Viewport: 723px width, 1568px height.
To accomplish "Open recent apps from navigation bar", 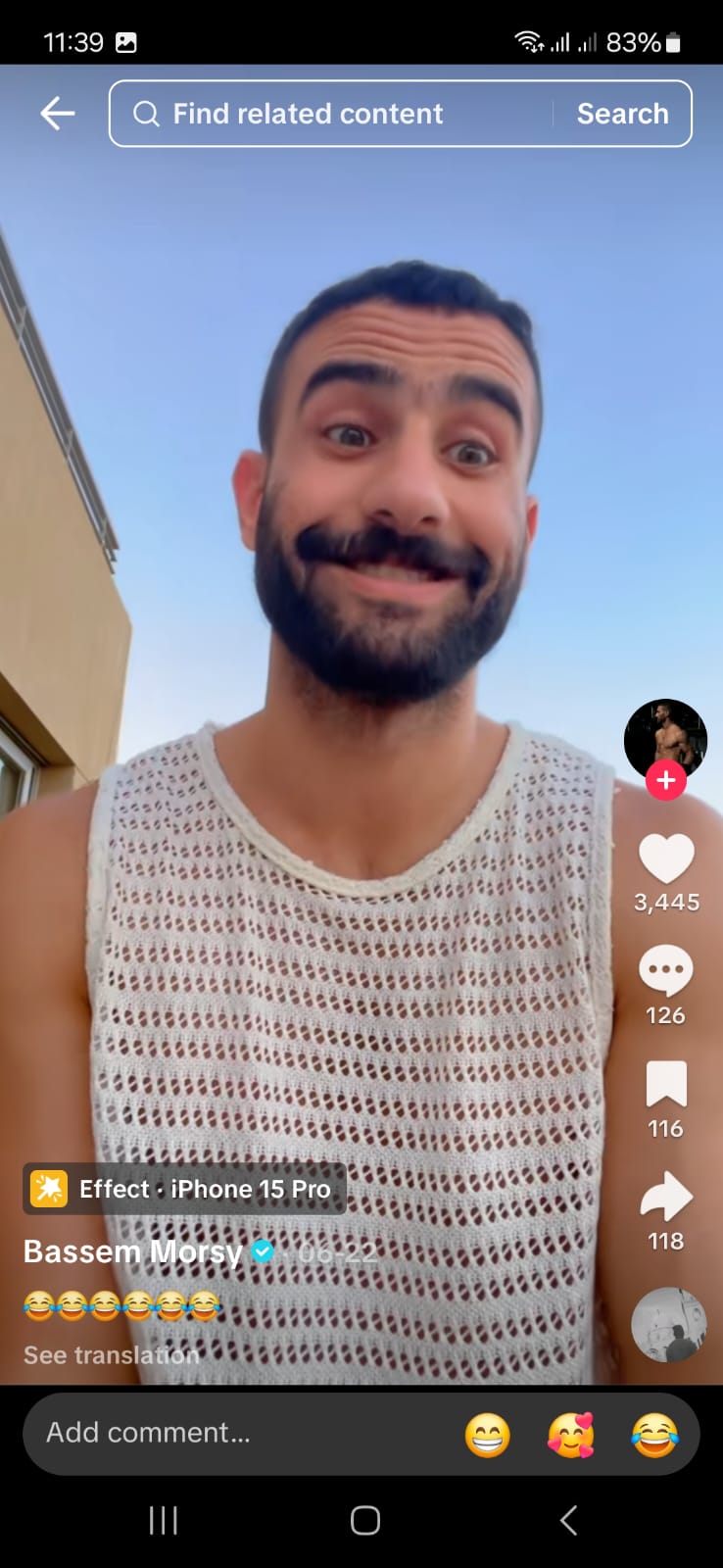I will coord(163,1520).
